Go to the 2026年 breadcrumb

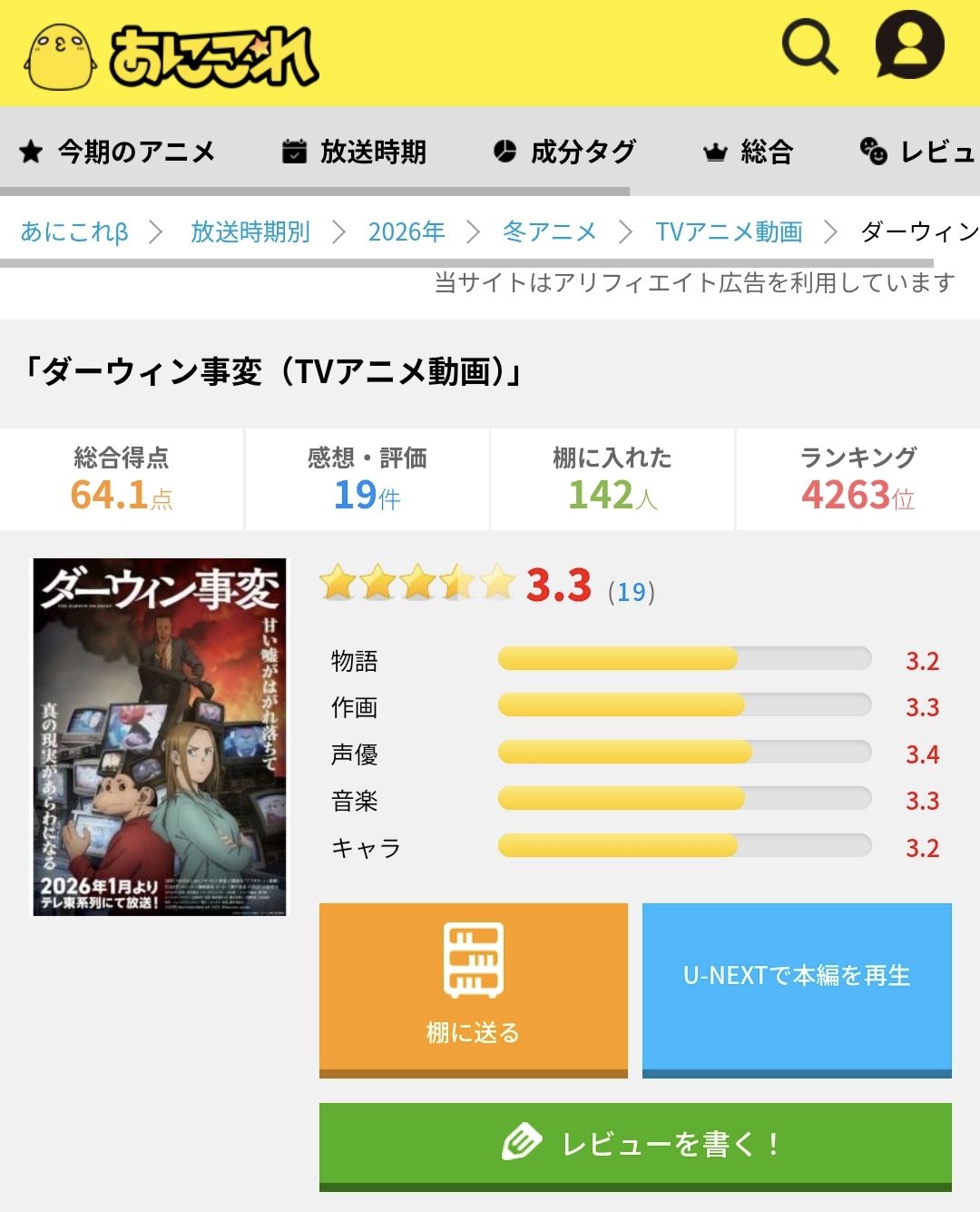point(407,232)
